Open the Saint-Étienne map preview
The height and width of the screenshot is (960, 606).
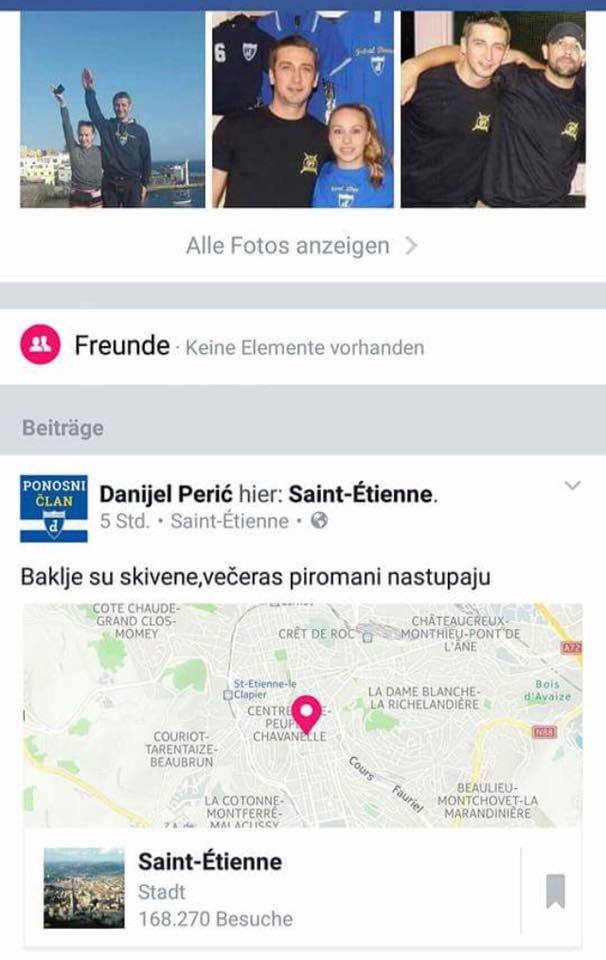302,715
